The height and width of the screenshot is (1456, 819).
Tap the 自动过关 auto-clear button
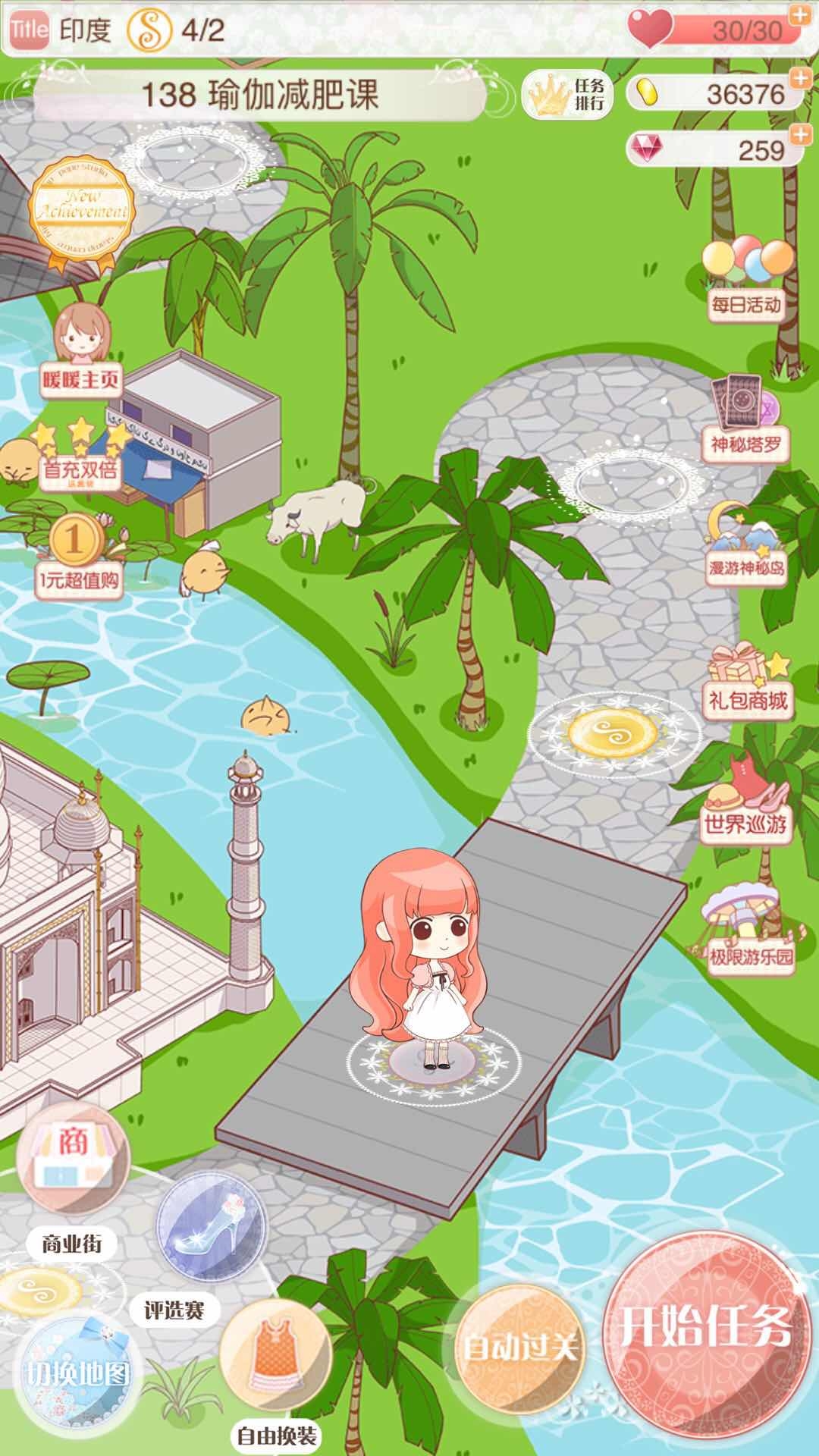click(x=520, y=1347)
